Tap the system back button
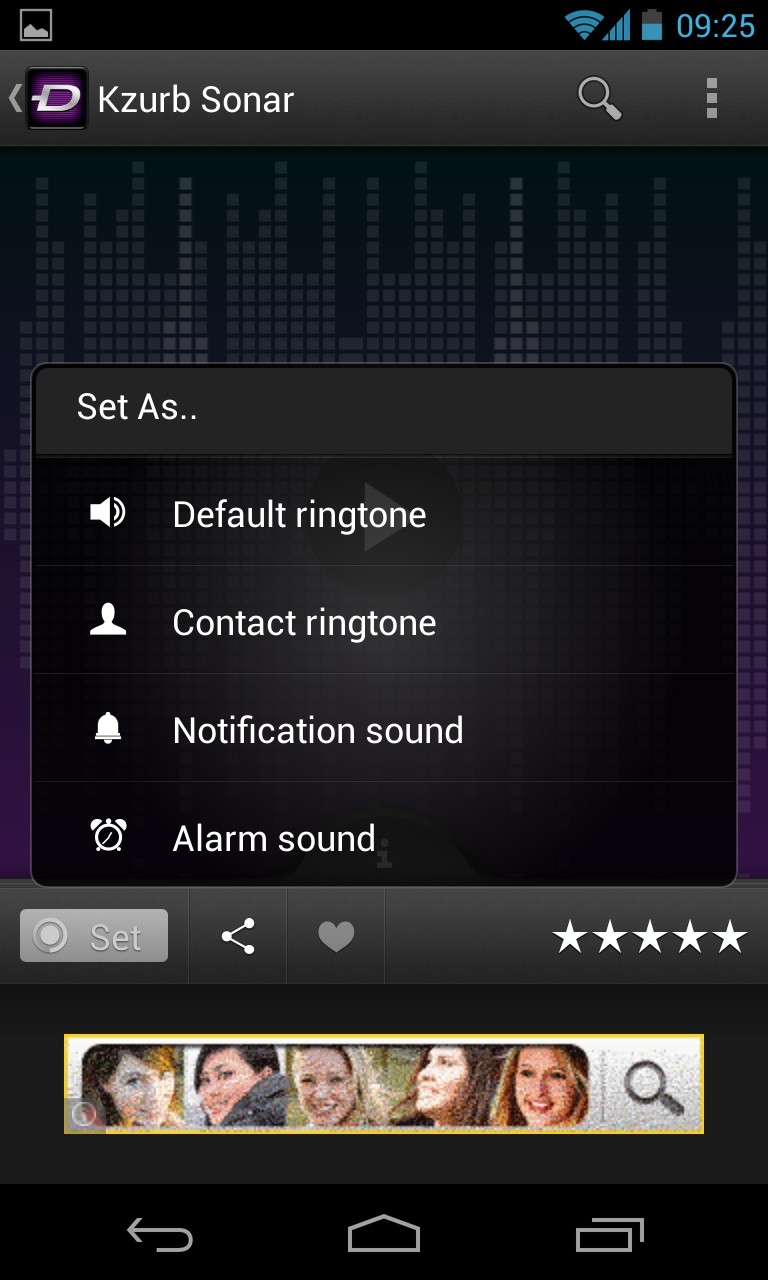 coord(160,1236)
